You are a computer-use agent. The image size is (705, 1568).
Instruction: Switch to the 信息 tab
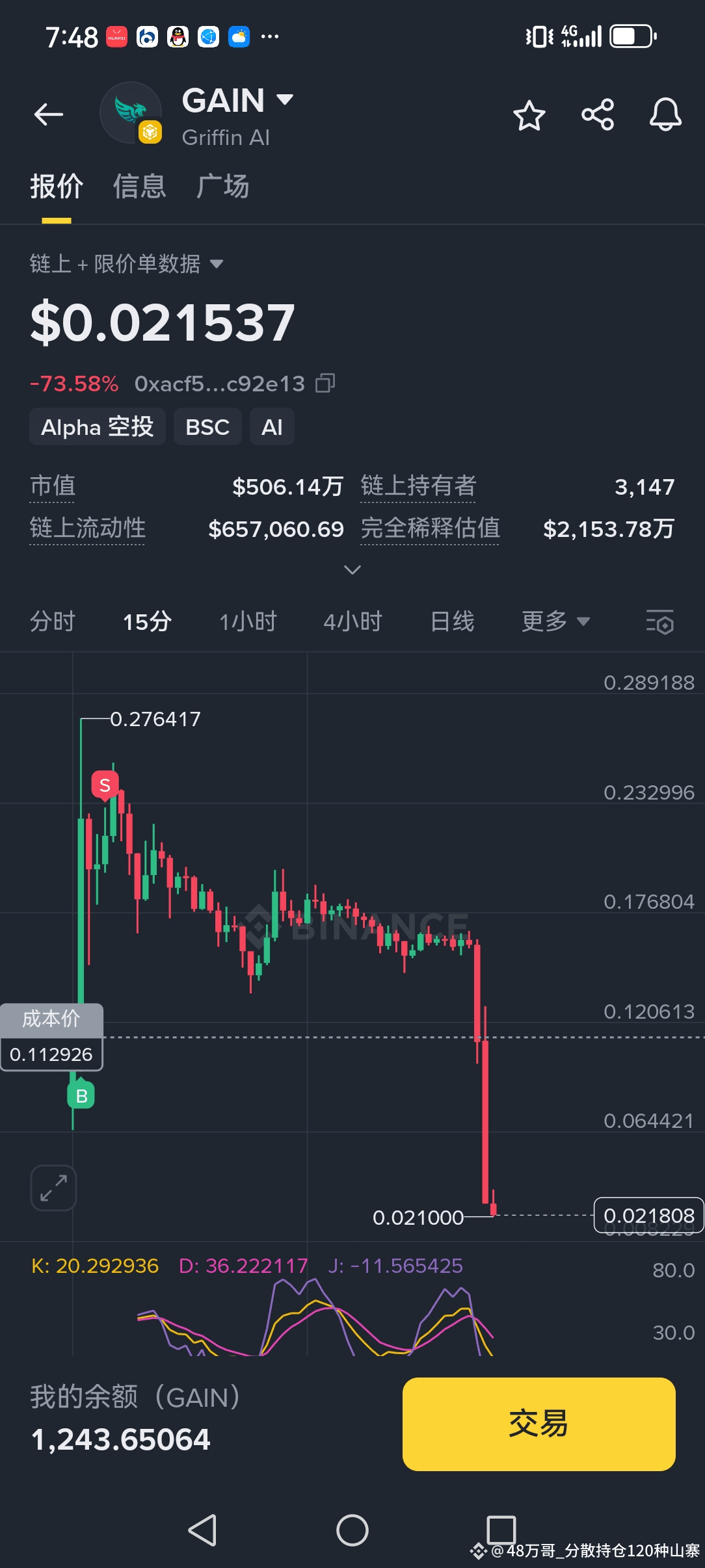139,186
